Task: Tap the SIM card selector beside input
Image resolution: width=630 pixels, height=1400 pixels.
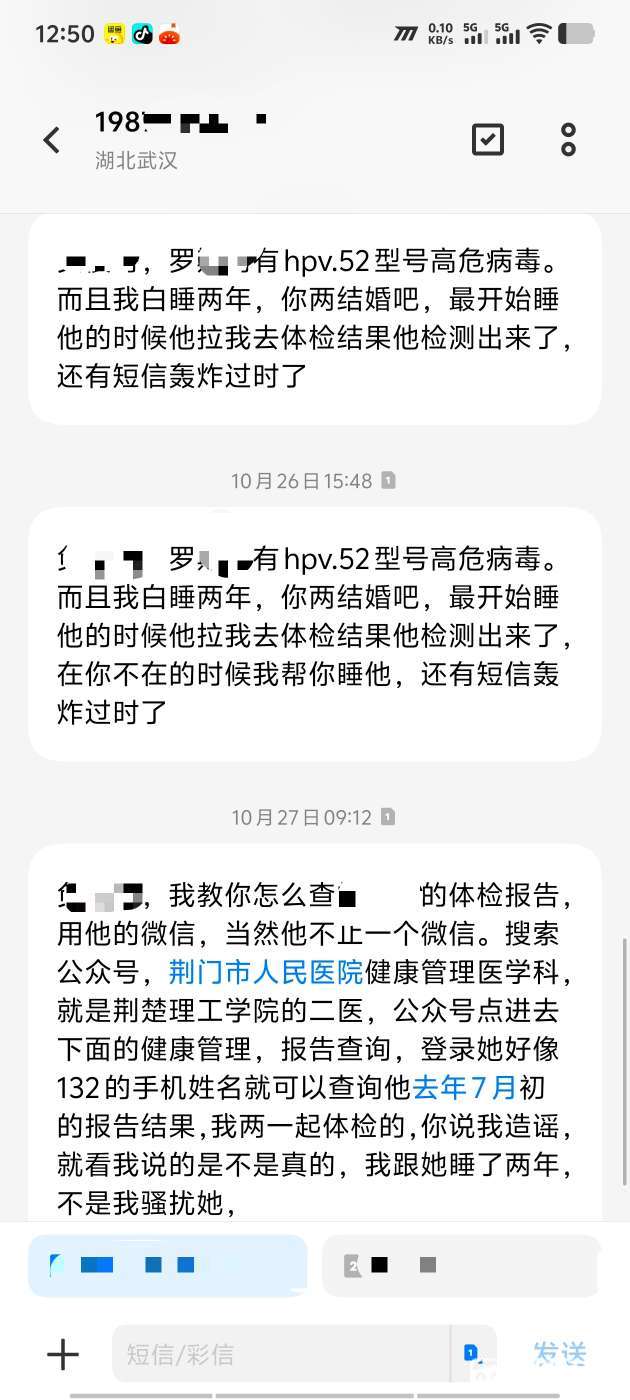Action: 471,1354
